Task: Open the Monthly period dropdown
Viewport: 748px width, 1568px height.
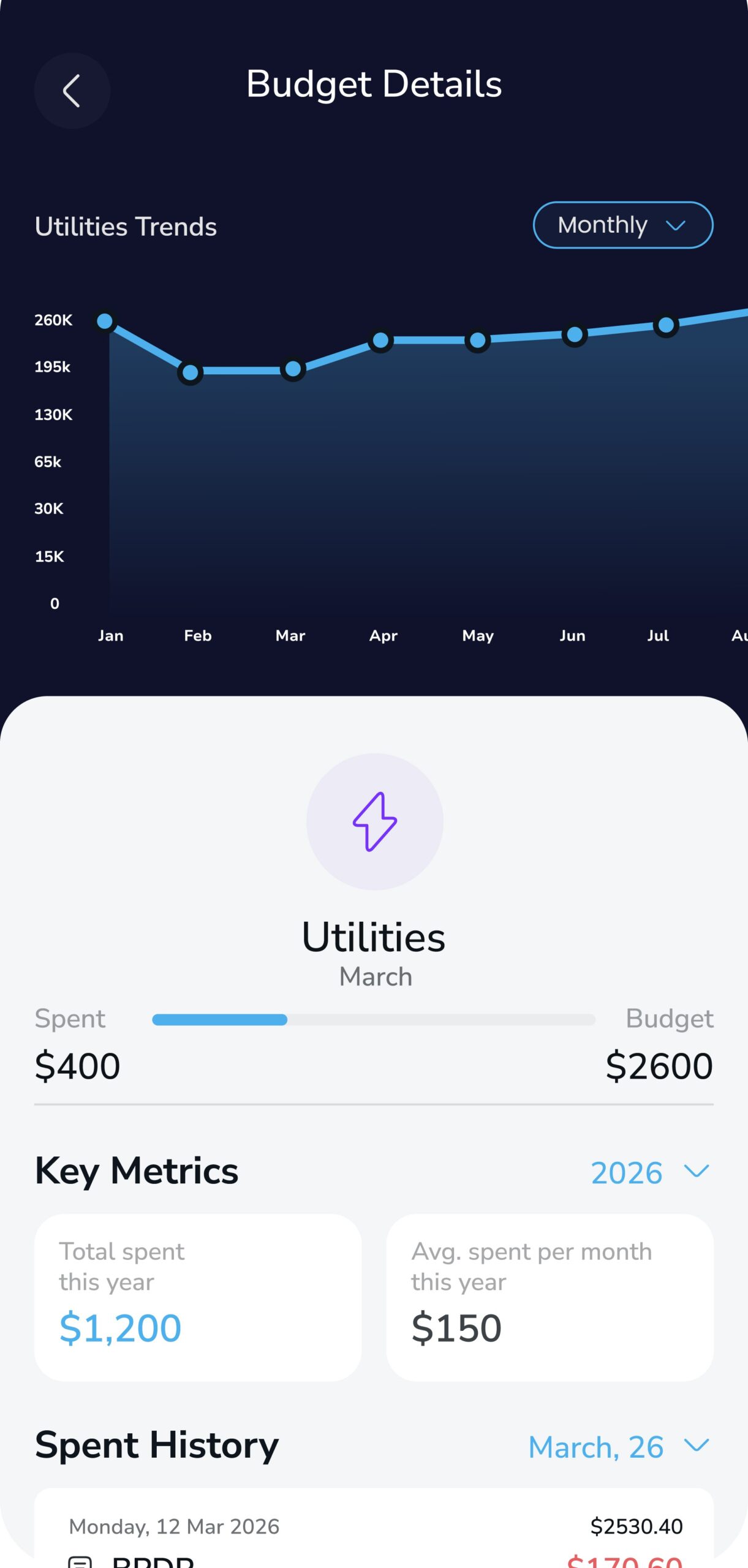Action: tap(623, 225)
